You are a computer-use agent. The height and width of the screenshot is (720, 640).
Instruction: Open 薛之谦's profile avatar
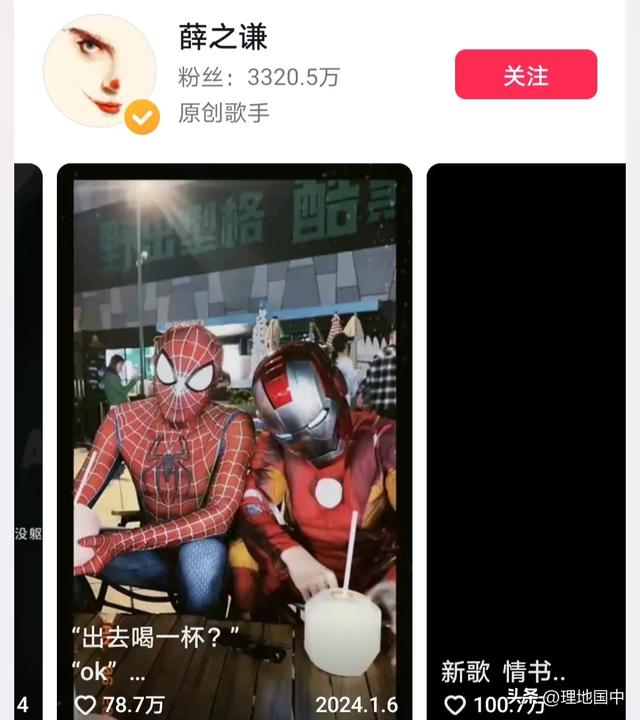[x=99, y=72]
